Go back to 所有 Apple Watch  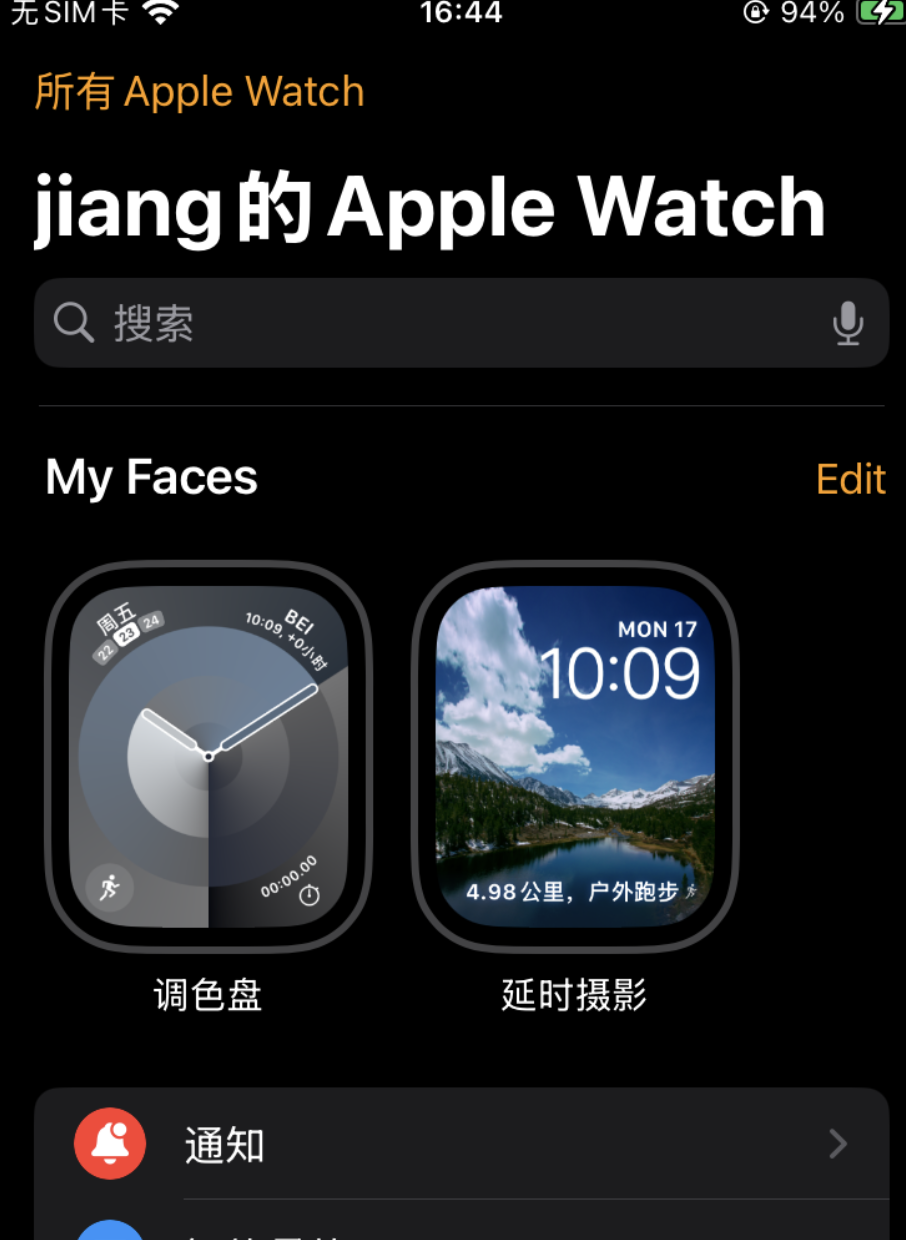coord(199,91)
